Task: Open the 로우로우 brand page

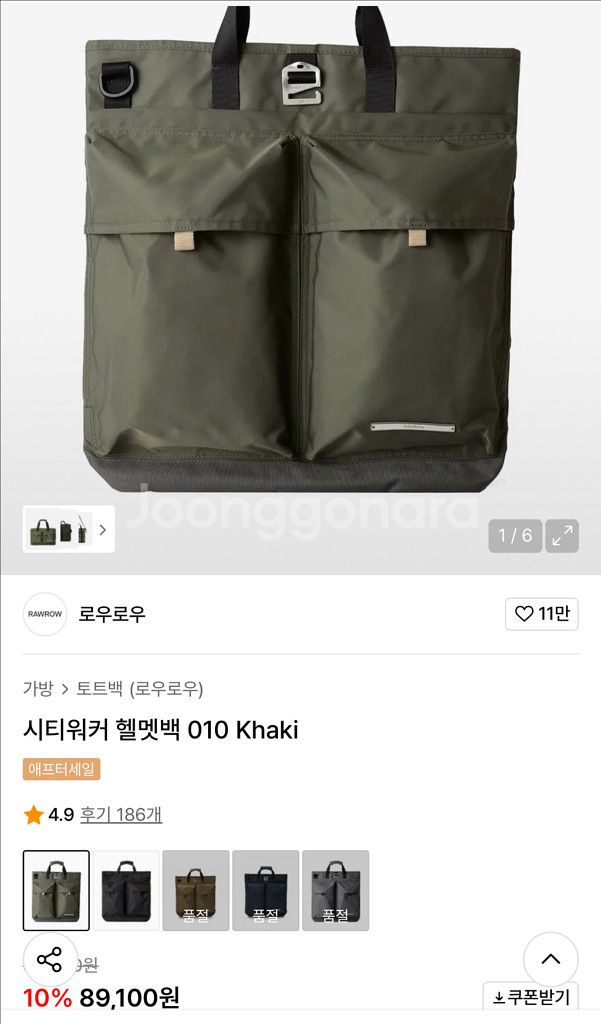Action: click(112, 614)
